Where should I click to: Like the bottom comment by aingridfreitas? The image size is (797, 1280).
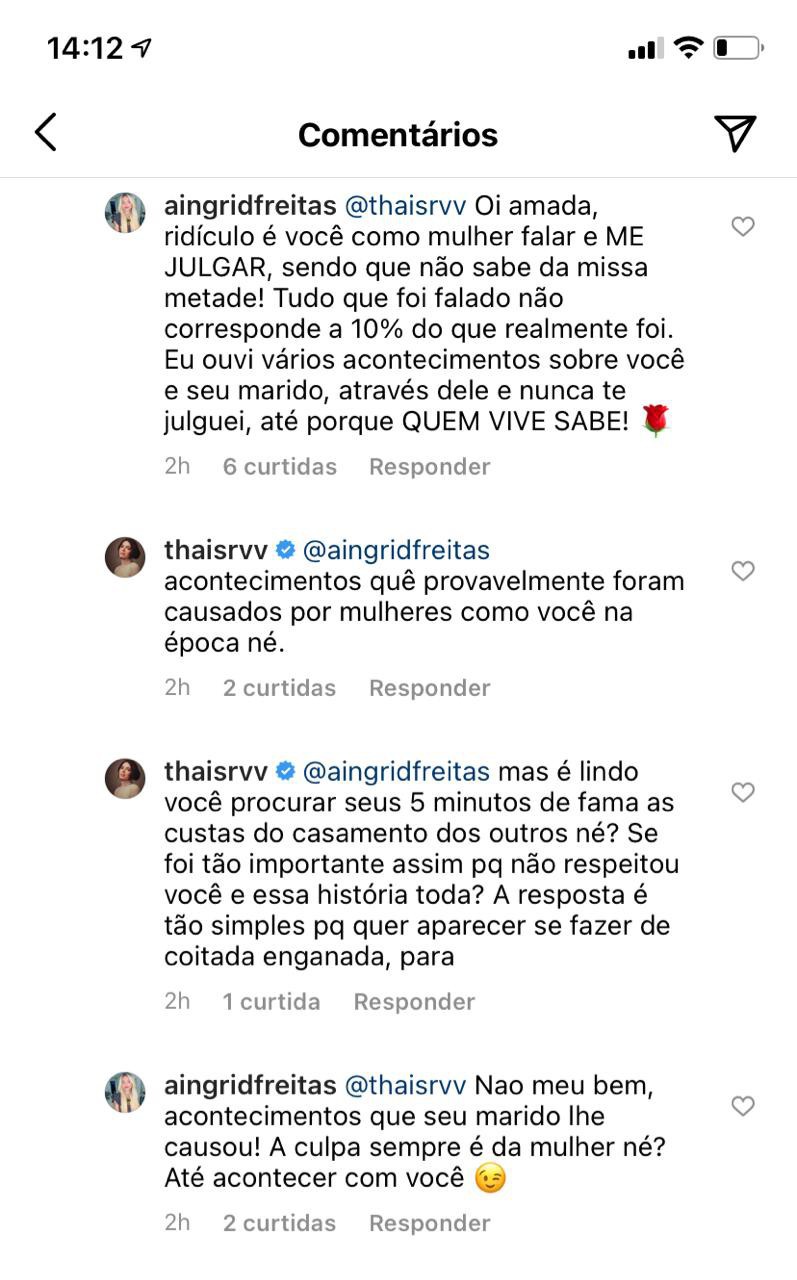click(x=742, y=1108)
